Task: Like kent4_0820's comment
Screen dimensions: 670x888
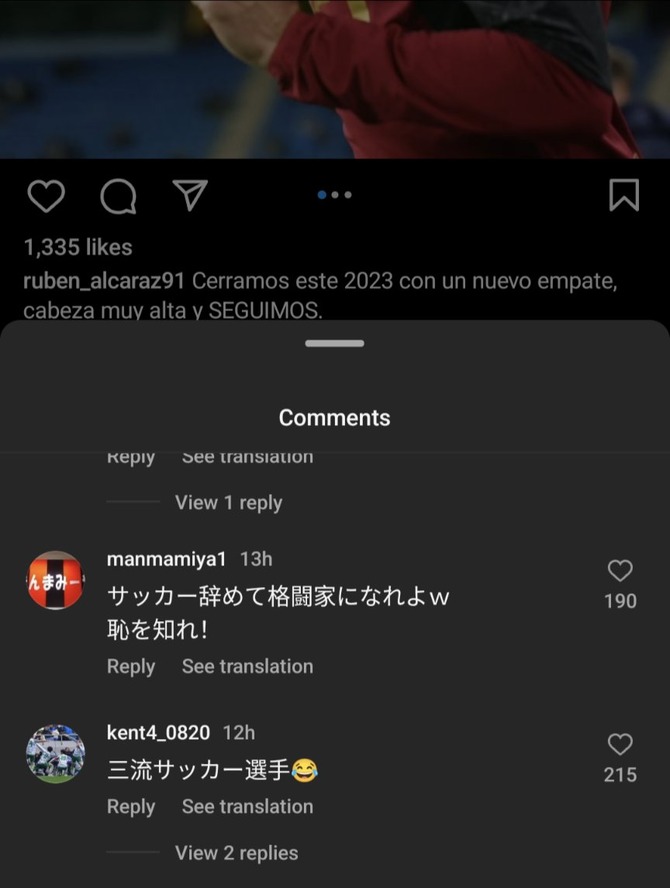Action: click(x=620, y=745)
